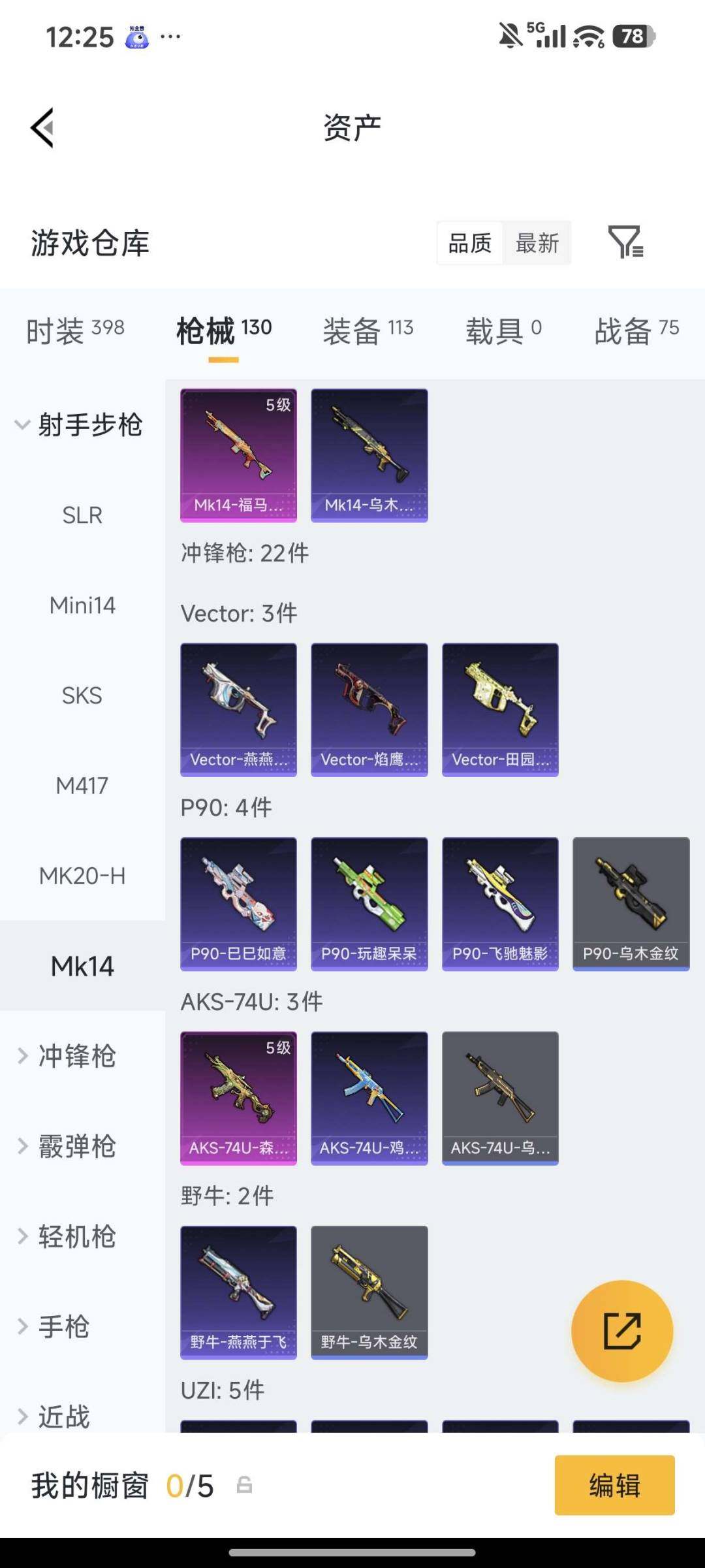Open the 载具 tab
Image resolution: width=705 pixels, height=1568 pixels.
click(503, 330)
